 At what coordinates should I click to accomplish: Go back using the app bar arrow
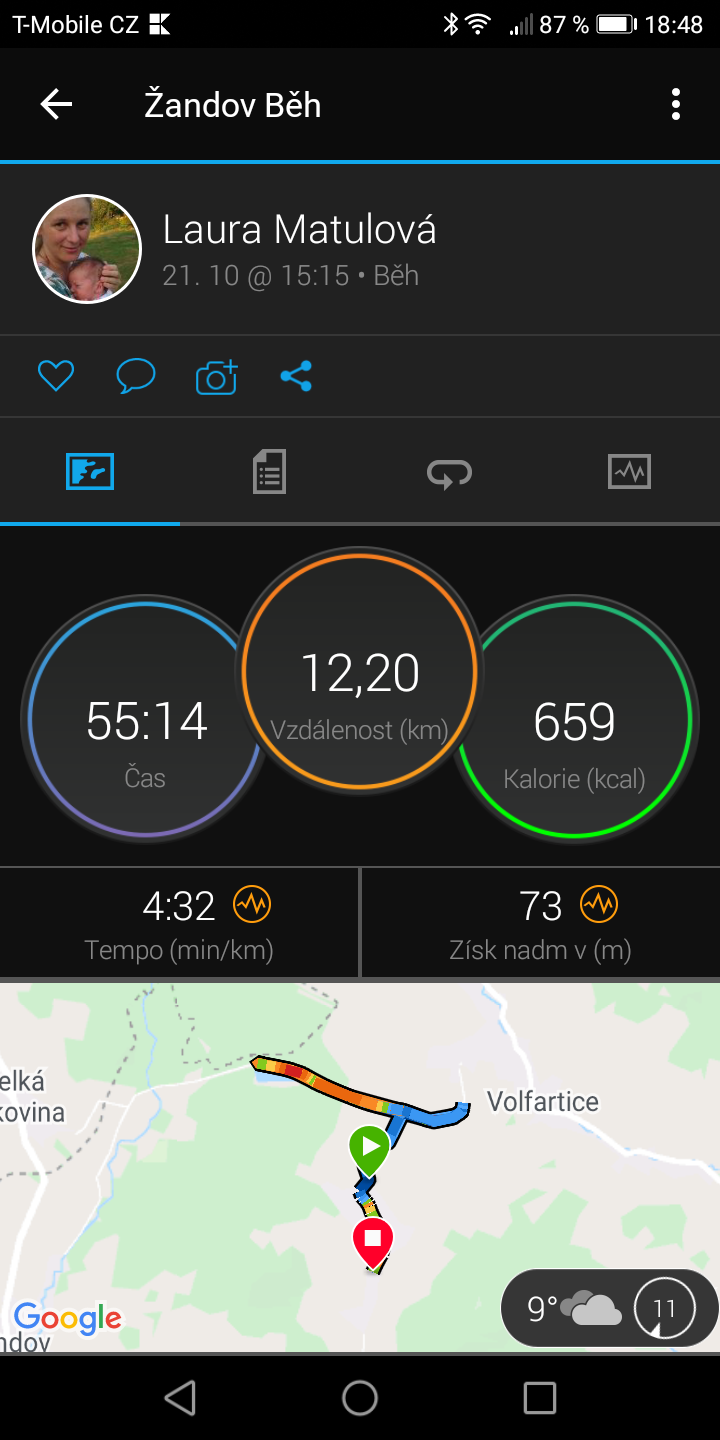pyautogui.click(x=56, y=104)
